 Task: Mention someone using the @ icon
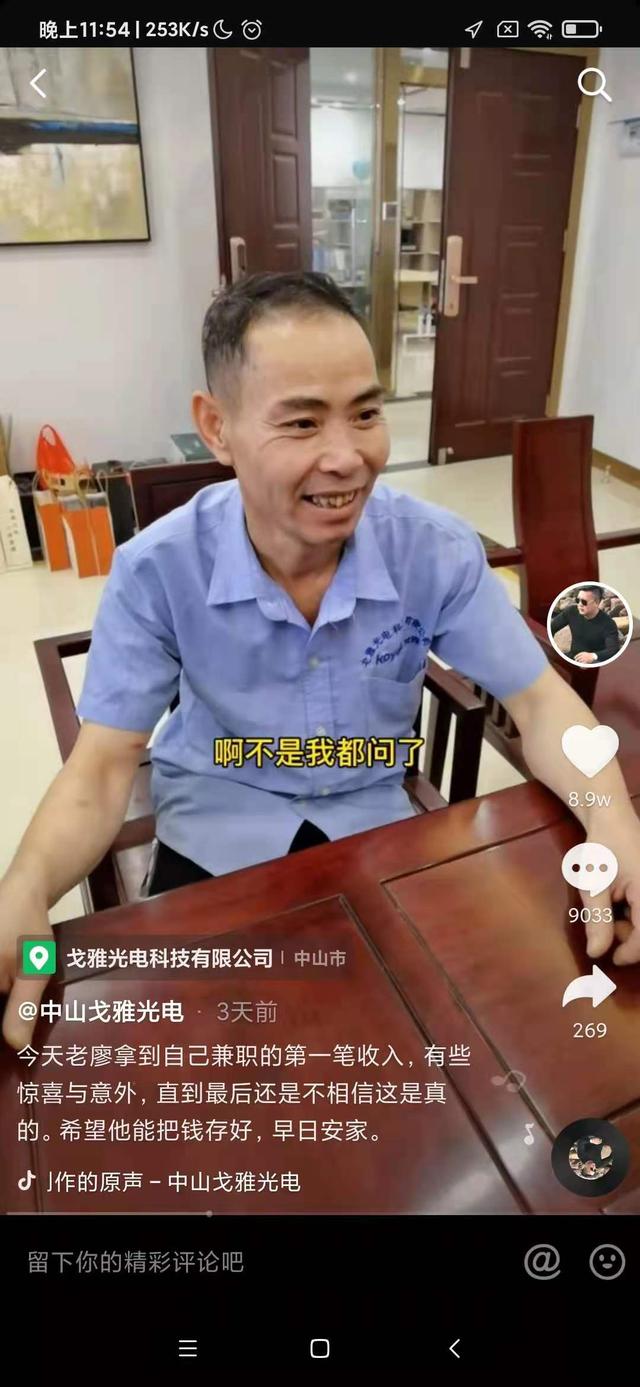pos(542,1262)
